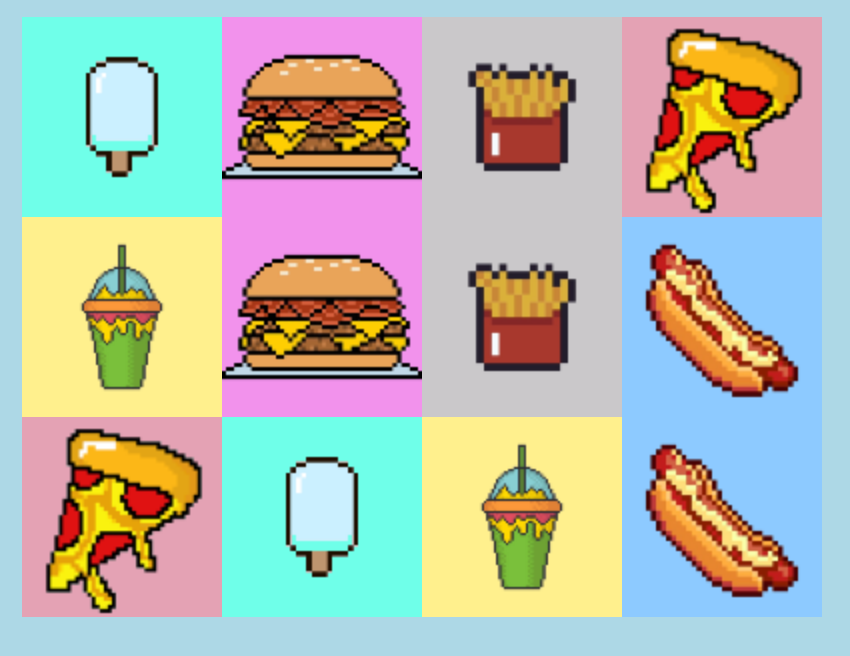
Task: Flip the burger card next to the popsicle
Action: click(321, 117)
